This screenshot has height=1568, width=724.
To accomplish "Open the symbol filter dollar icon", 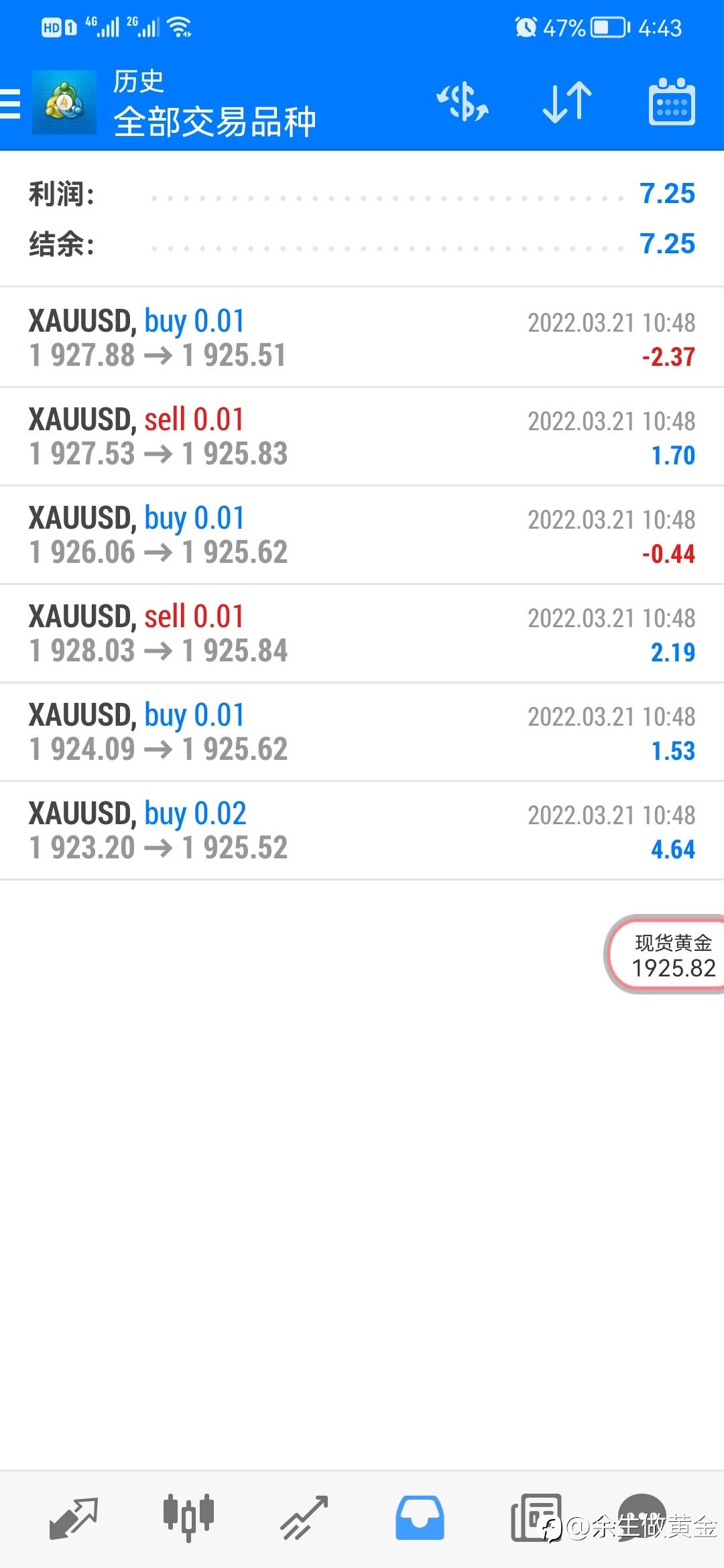I will (463, 103).
